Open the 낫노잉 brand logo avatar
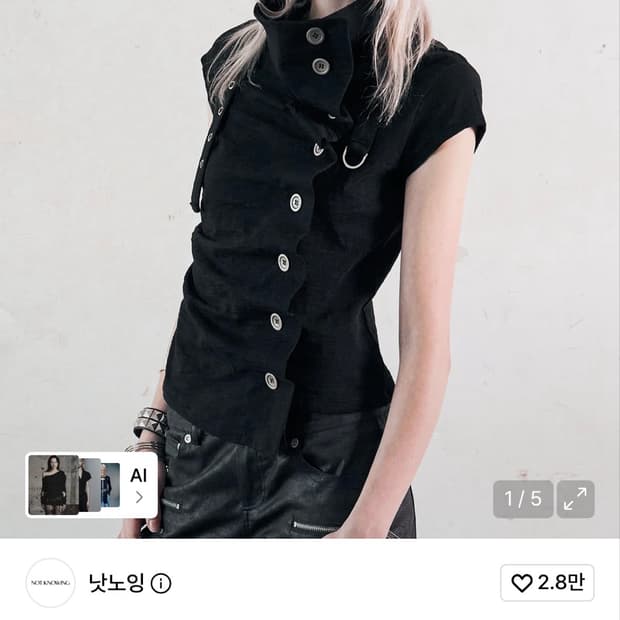The height and width of the screenshot is (620, 620). (50, 583)
